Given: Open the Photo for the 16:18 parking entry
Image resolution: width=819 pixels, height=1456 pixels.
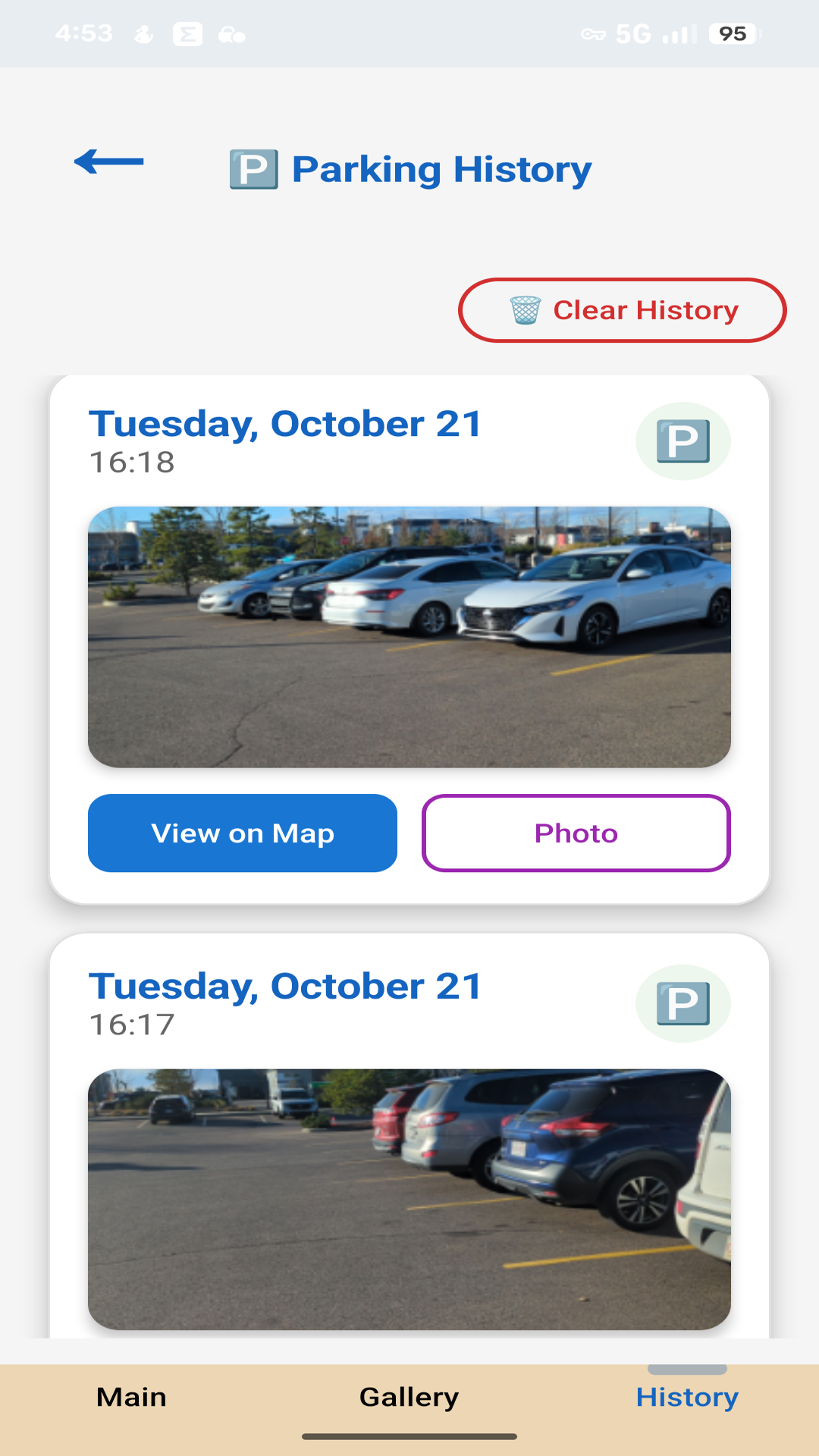Looking at the screenshot, I should click(576, 833).
